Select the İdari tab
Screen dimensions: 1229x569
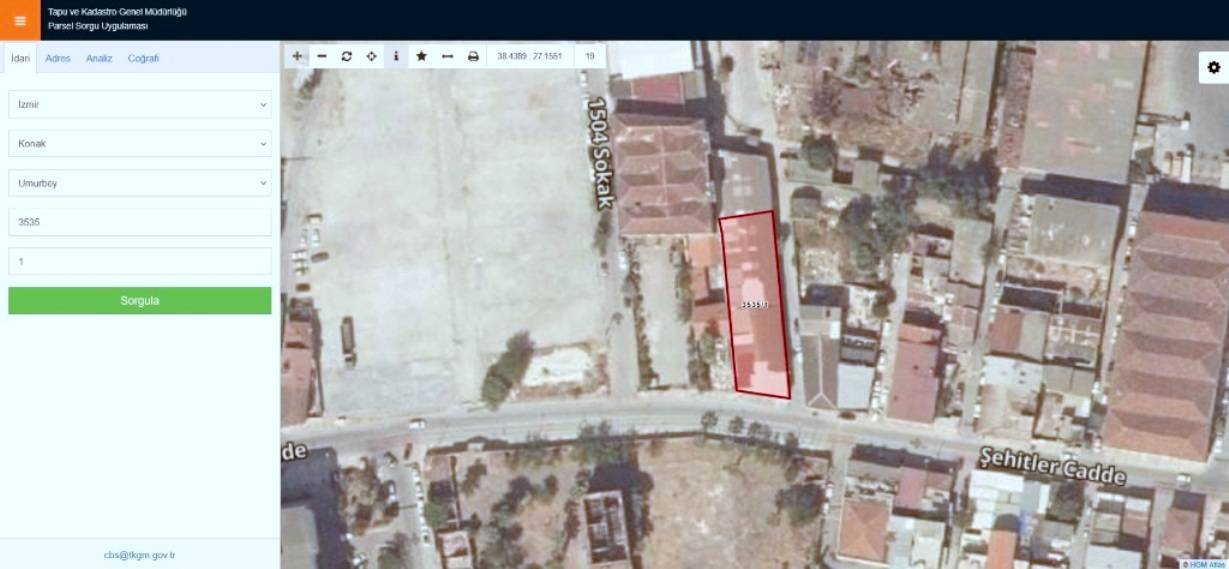tap(20, 58)
